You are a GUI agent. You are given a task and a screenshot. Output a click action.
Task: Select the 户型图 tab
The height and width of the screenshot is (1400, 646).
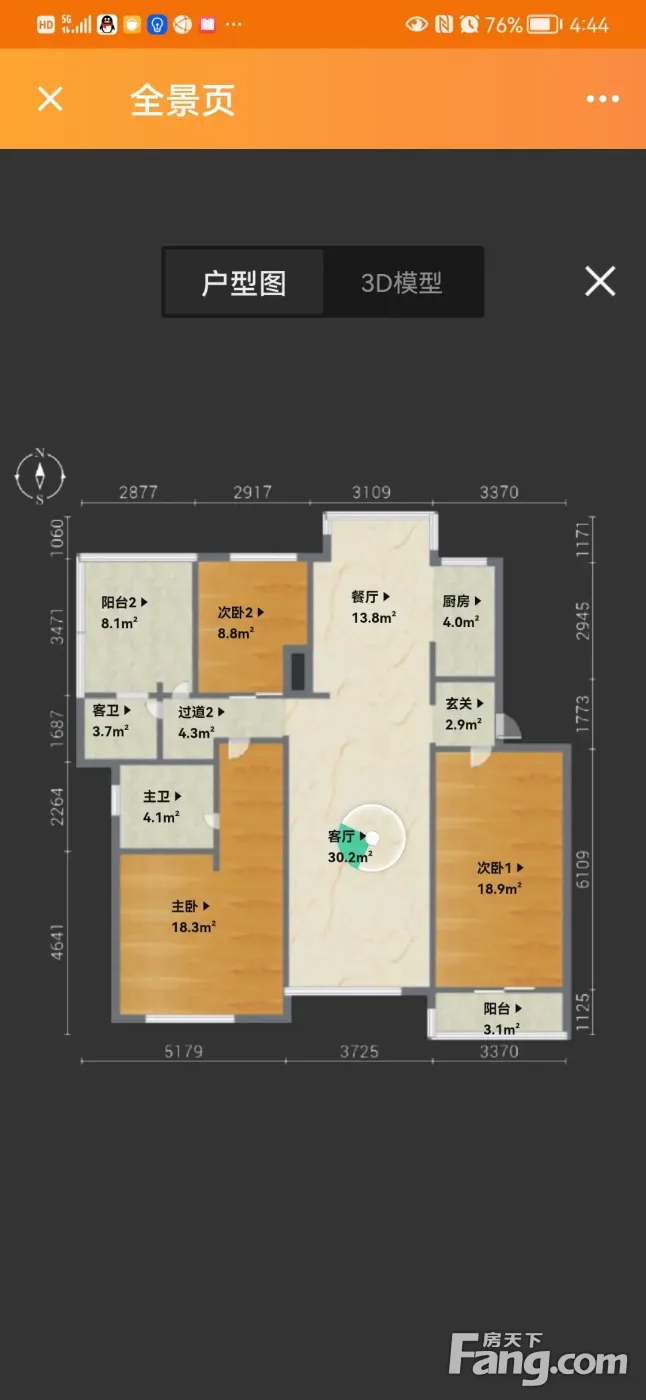(x=244, y=283)
